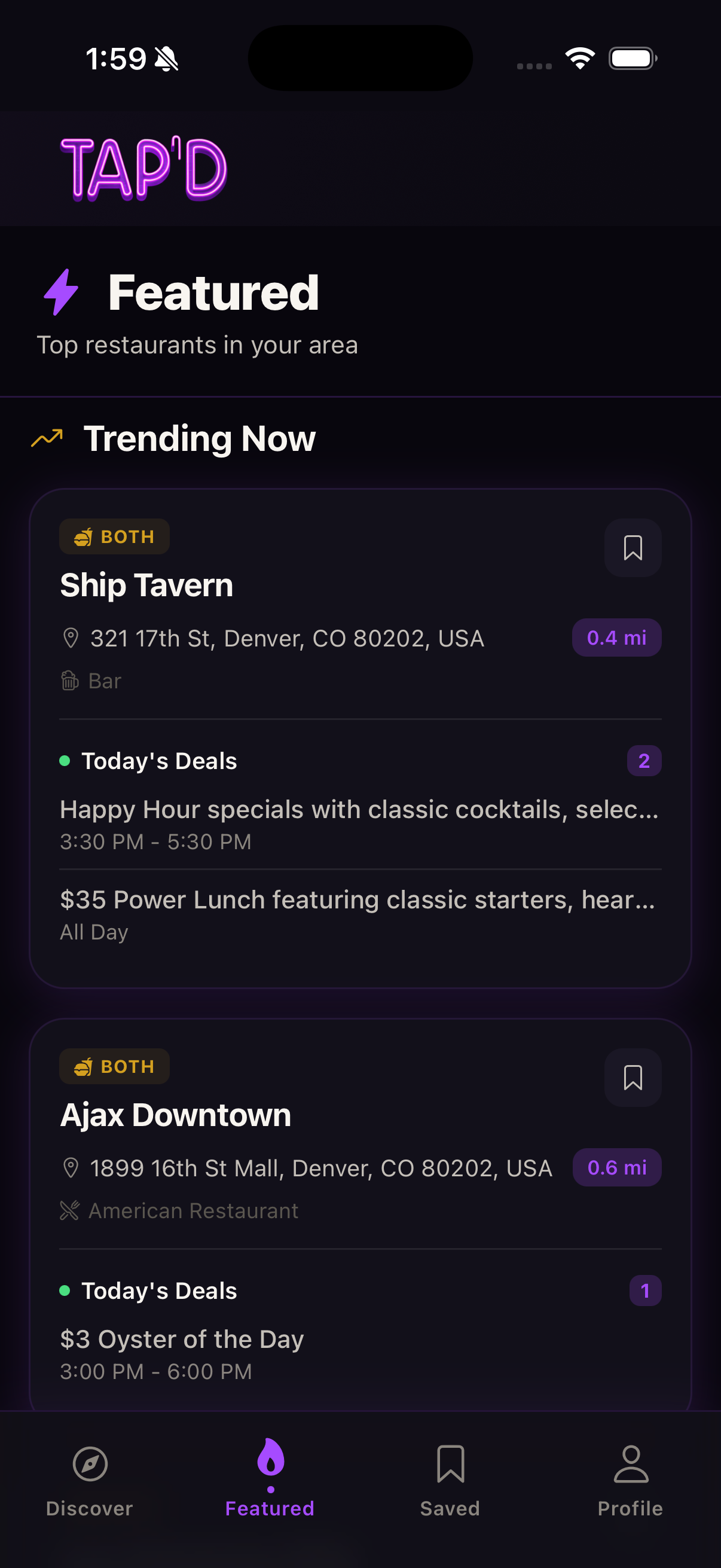
Task: Expand Ship Tavern's Today's Deals section
Action: 158,760
